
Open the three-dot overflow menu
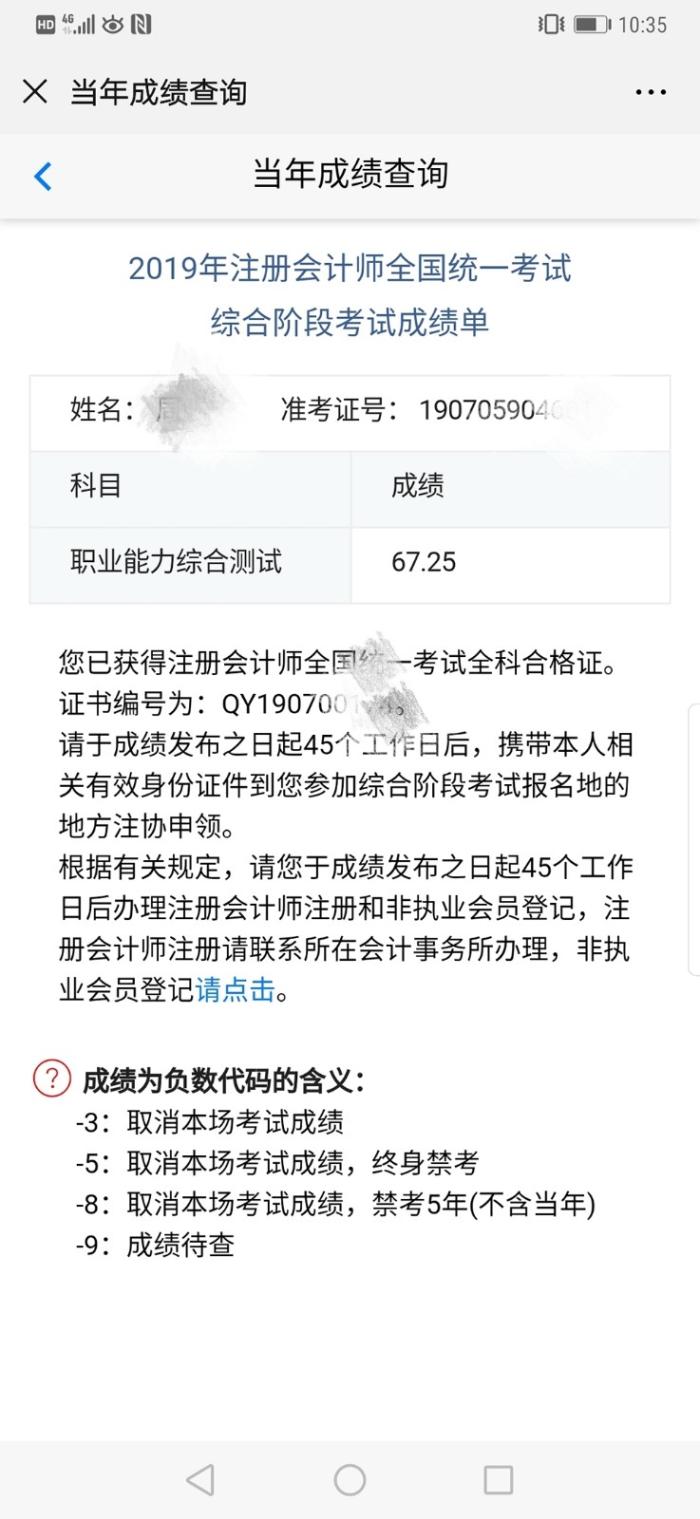point(651,92)
